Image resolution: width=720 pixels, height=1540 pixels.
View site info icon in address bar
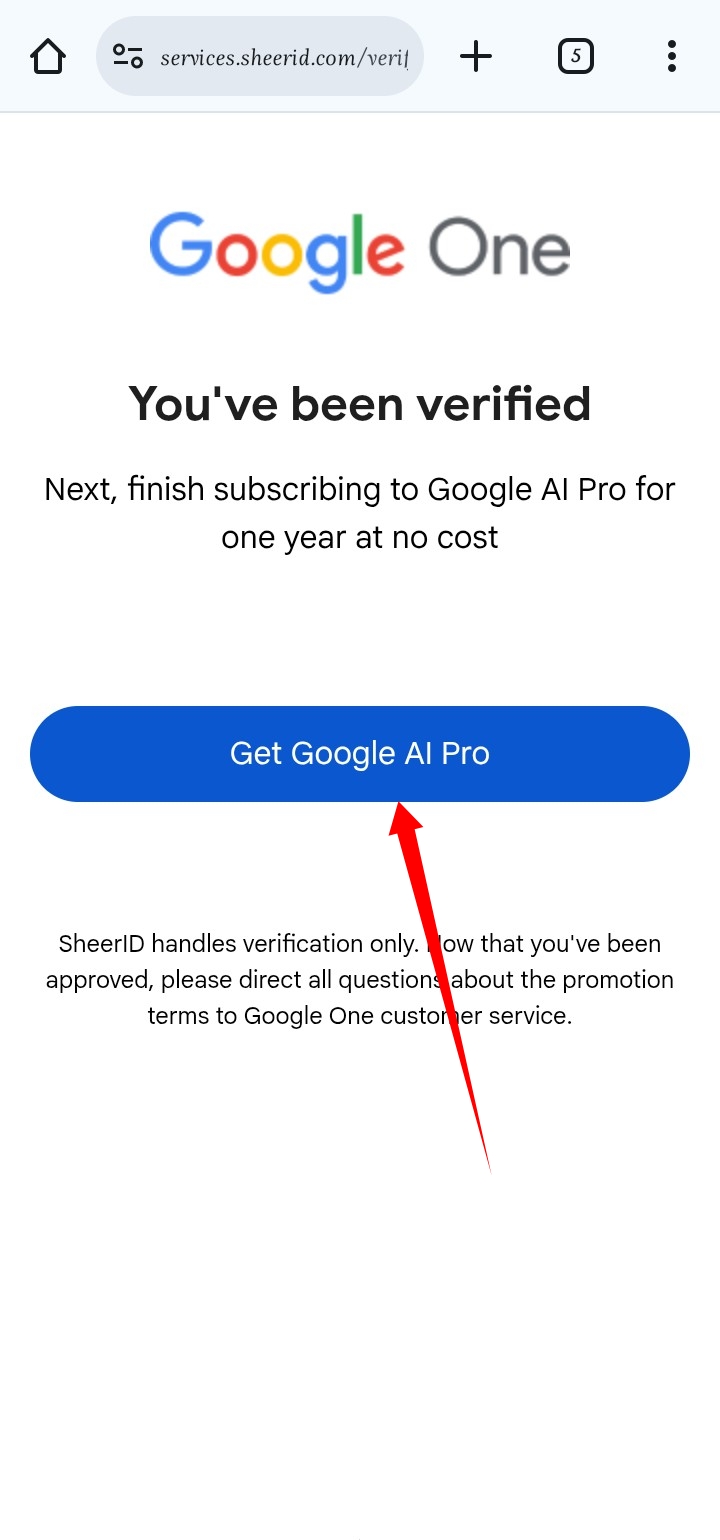(128, 57)
